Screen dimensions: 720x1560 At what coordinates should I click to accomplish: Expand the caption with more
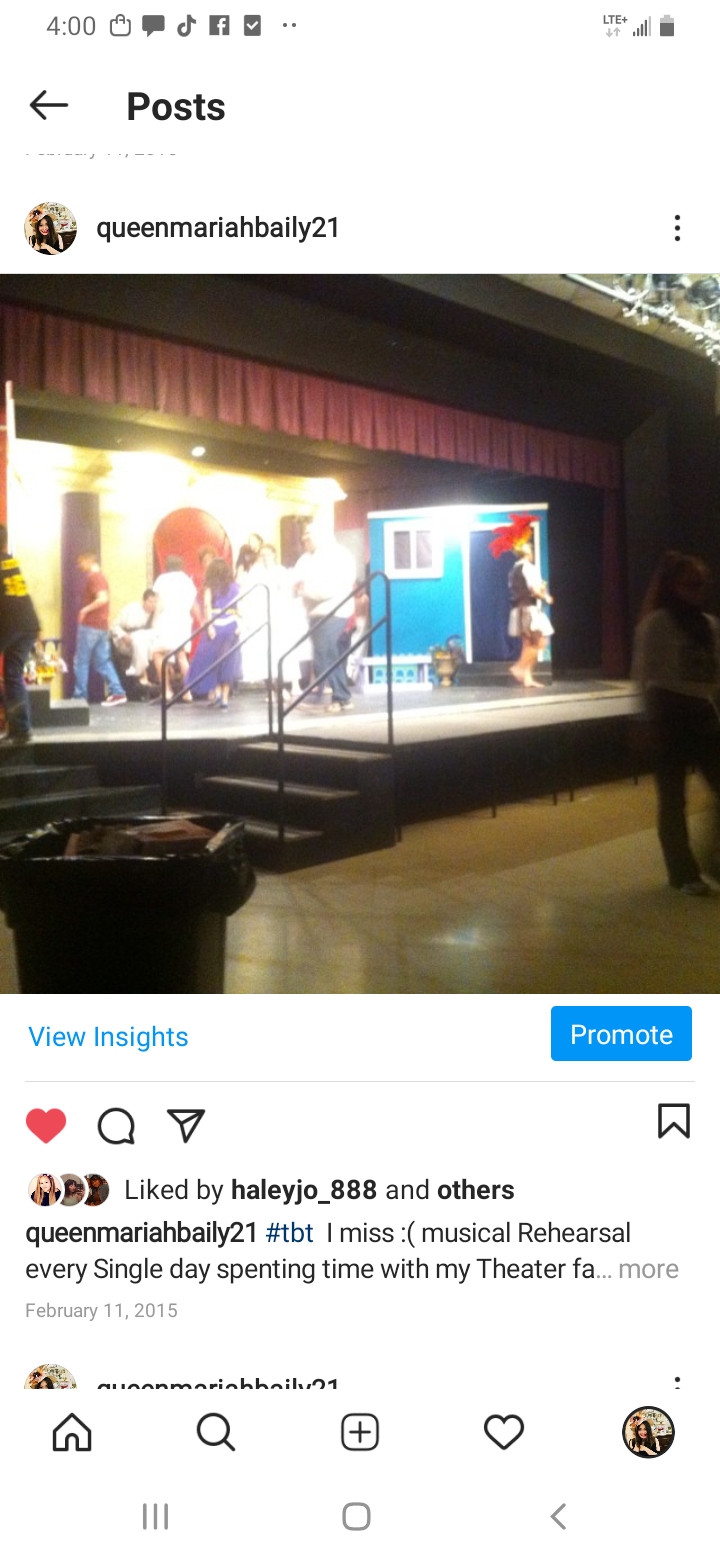(x=648, y=1269)
